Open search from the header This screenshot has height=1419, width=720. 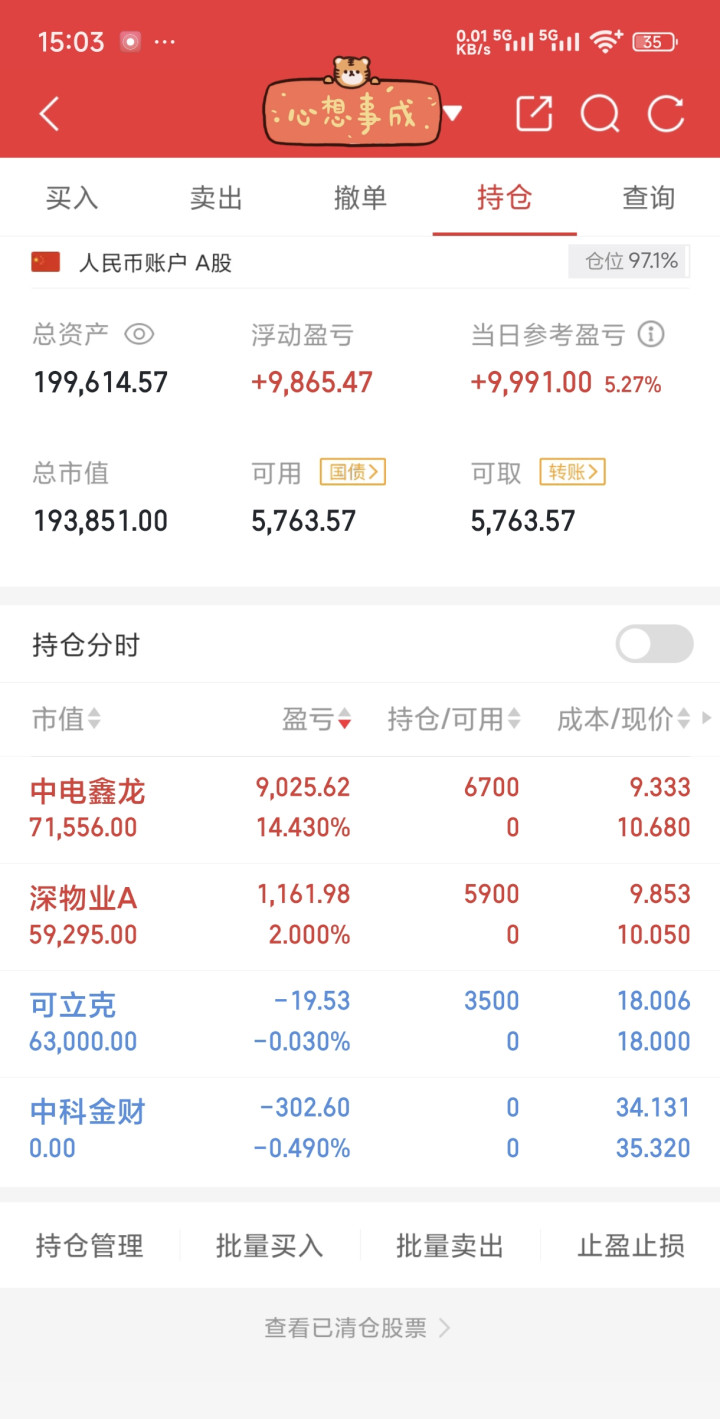(600, 114)
